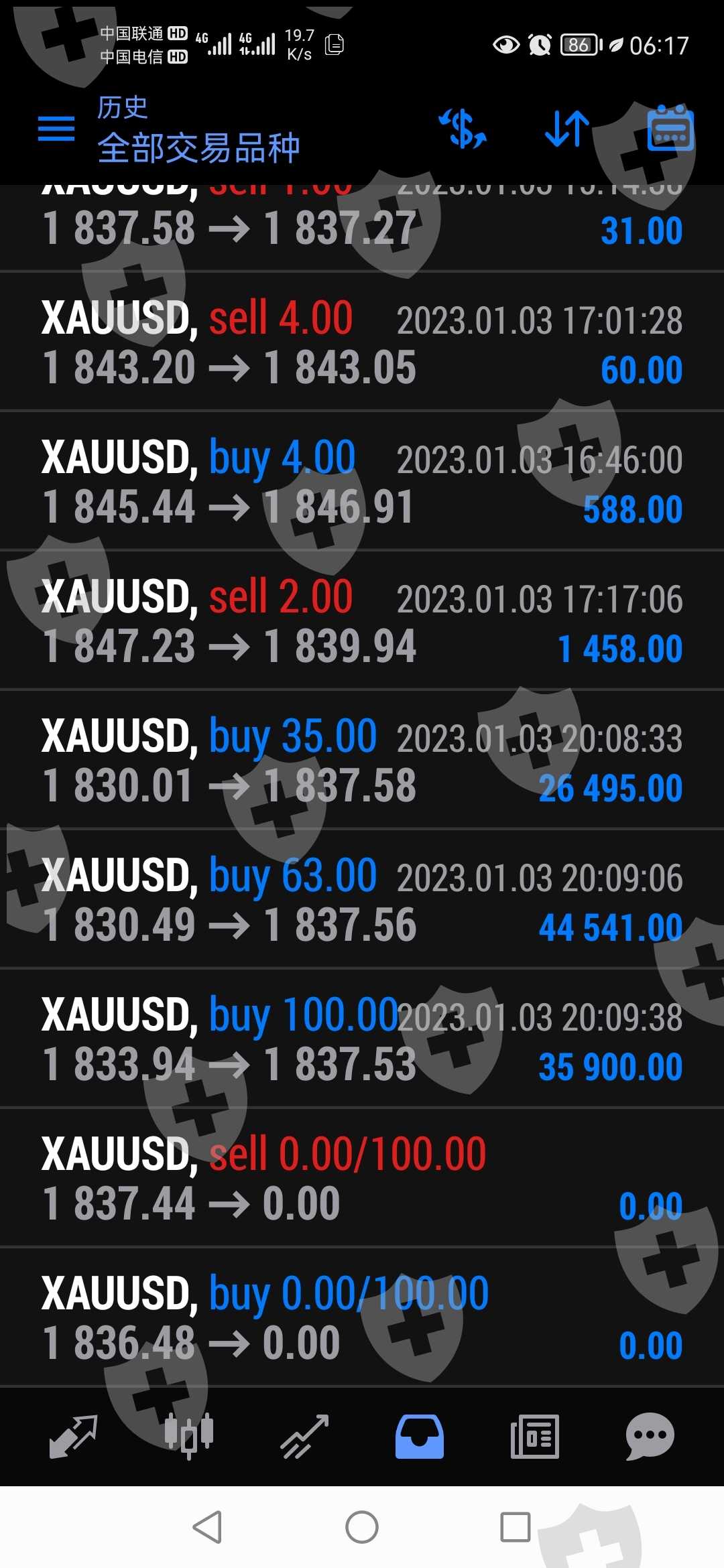
Task: Expand the buy 0.00/100.00 order row
Action: tap(362, 1317)
